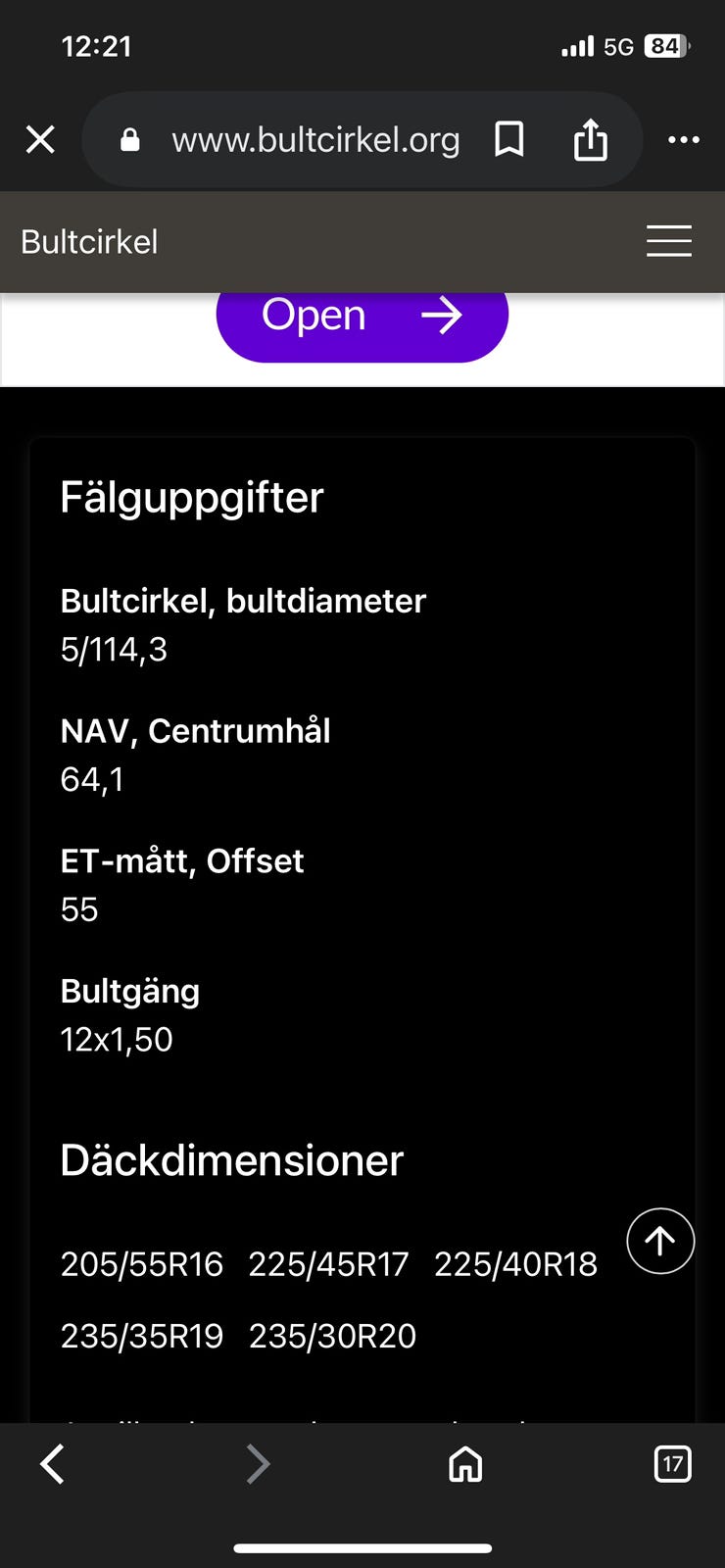Close the current tab with the X

(40, 139)
